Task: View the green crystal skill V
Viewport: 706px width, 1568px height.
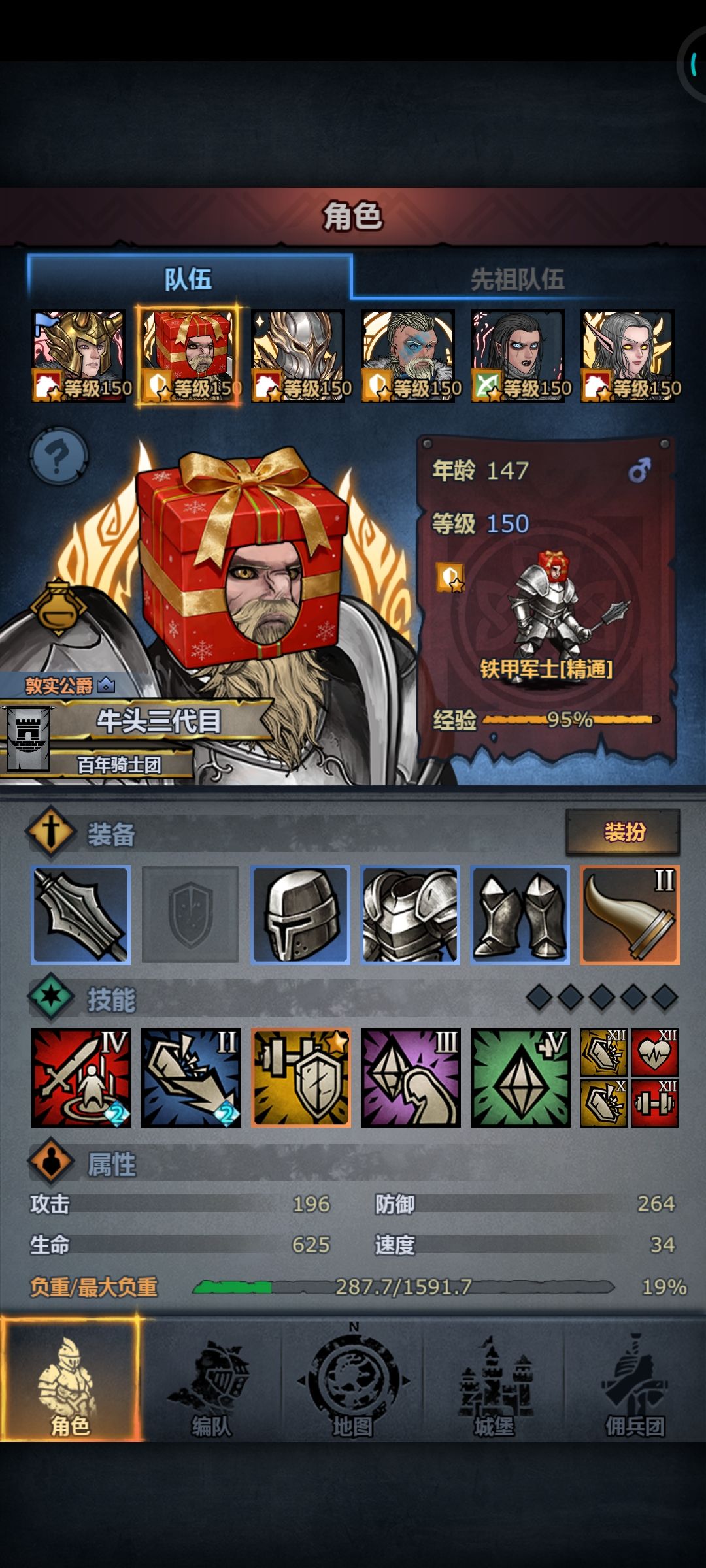Action: (520, 1078)
